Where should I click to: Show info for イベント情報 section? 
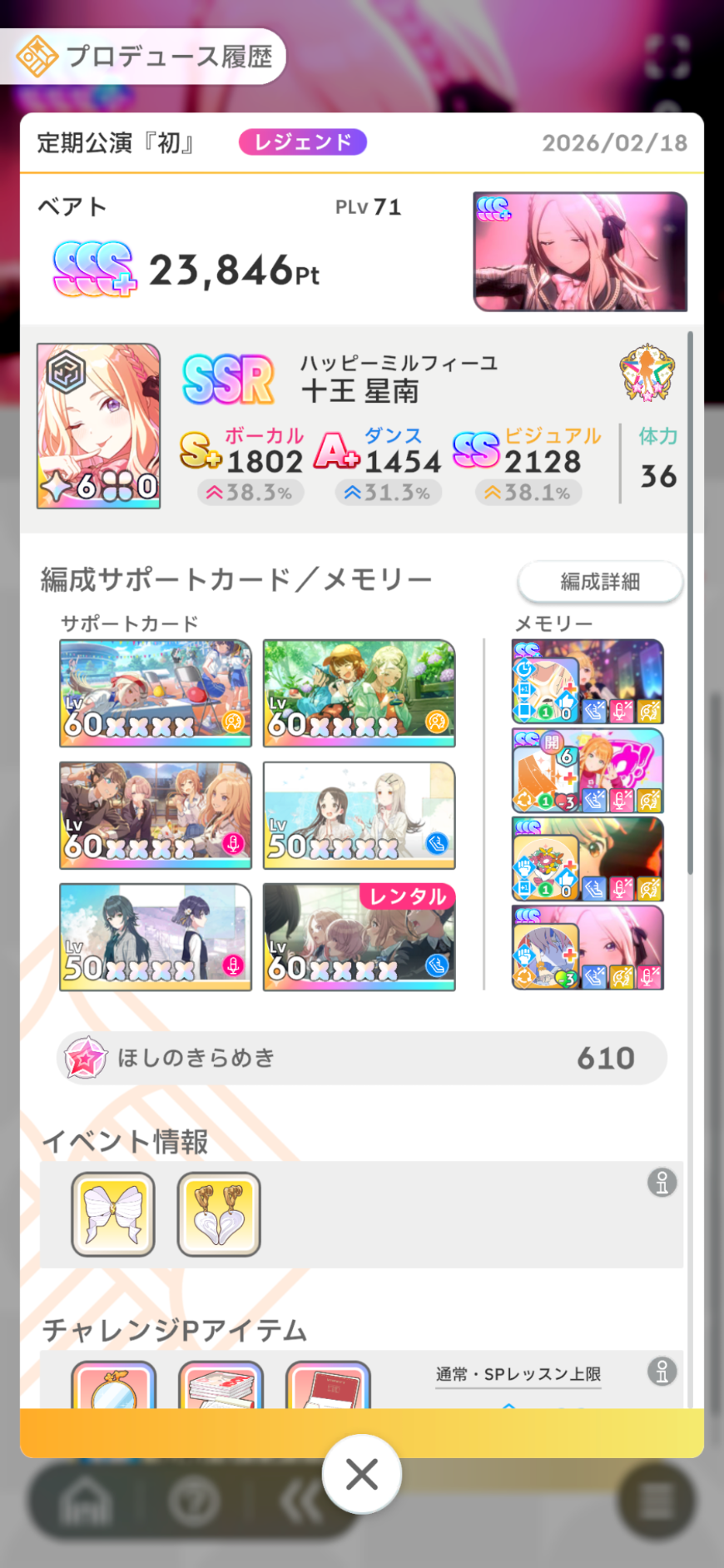662,1183
